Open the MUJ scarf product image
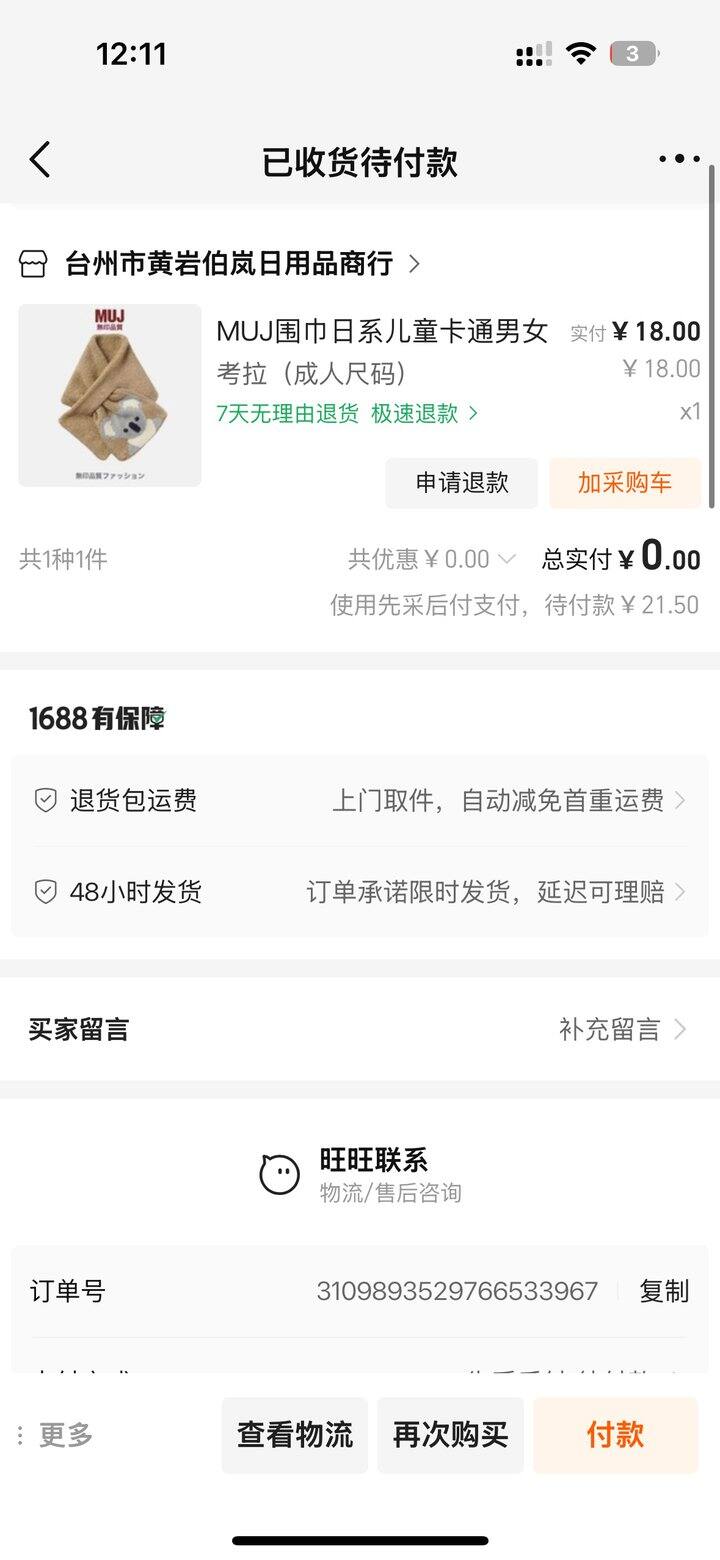Image resolution: width=720 pixels, height=1560 pixels. (110, 395)
